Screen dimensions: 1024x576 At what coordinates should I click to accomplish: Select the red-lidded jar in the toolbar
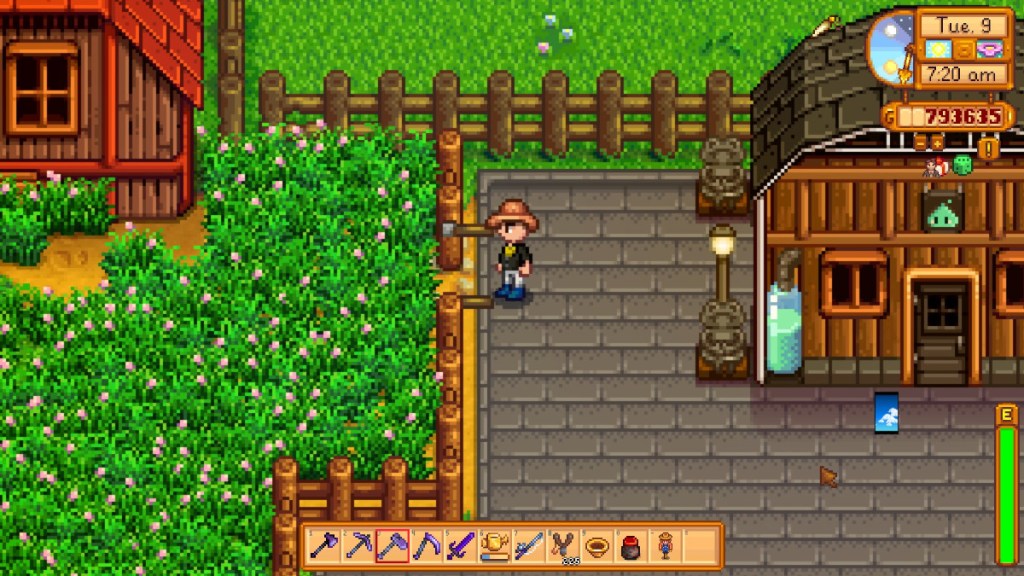pyautogui.click(x=631, y=546)
